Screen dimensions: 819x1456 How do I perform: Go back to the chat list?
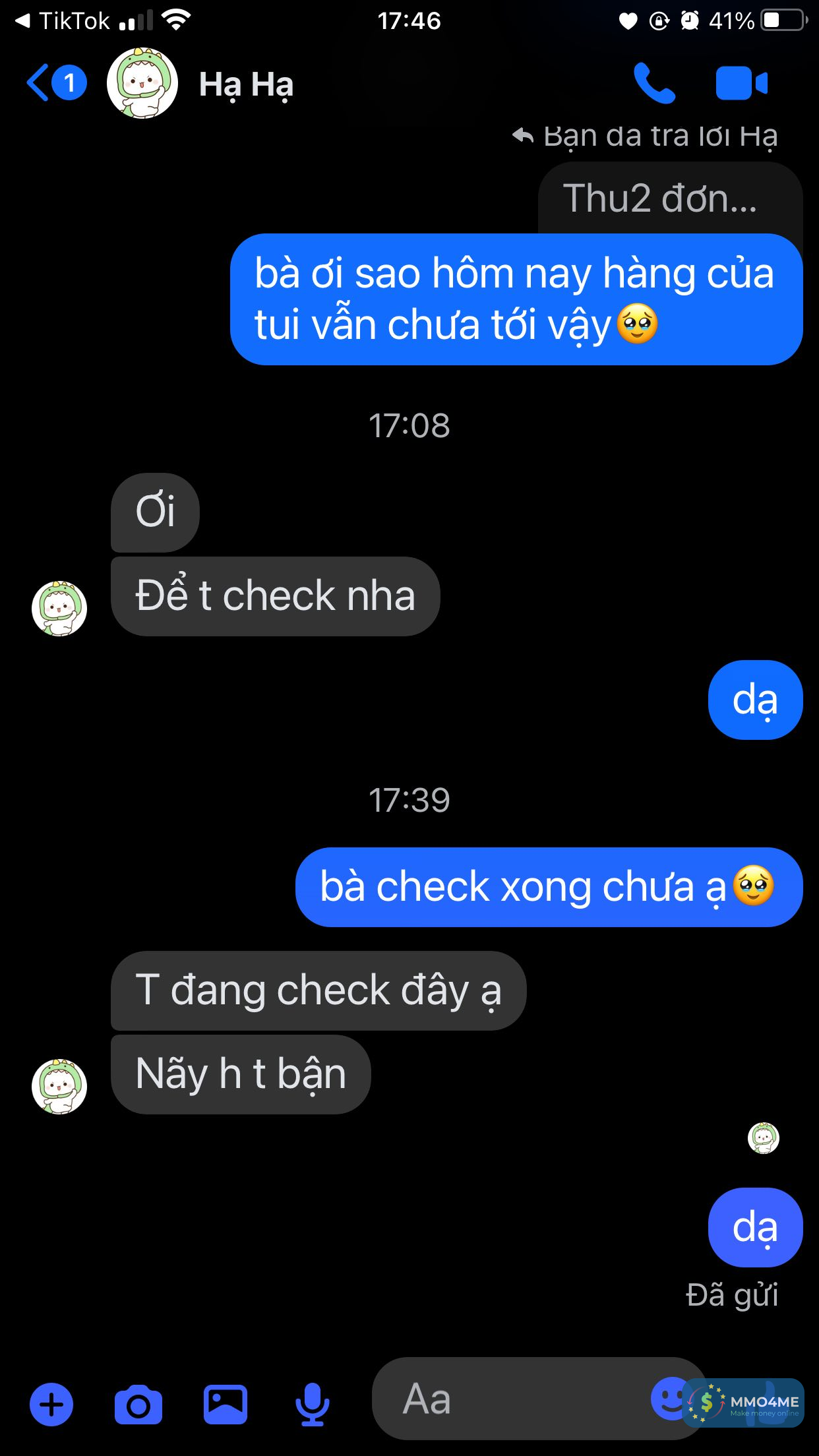pyautogui.click(x=40, y=83)
